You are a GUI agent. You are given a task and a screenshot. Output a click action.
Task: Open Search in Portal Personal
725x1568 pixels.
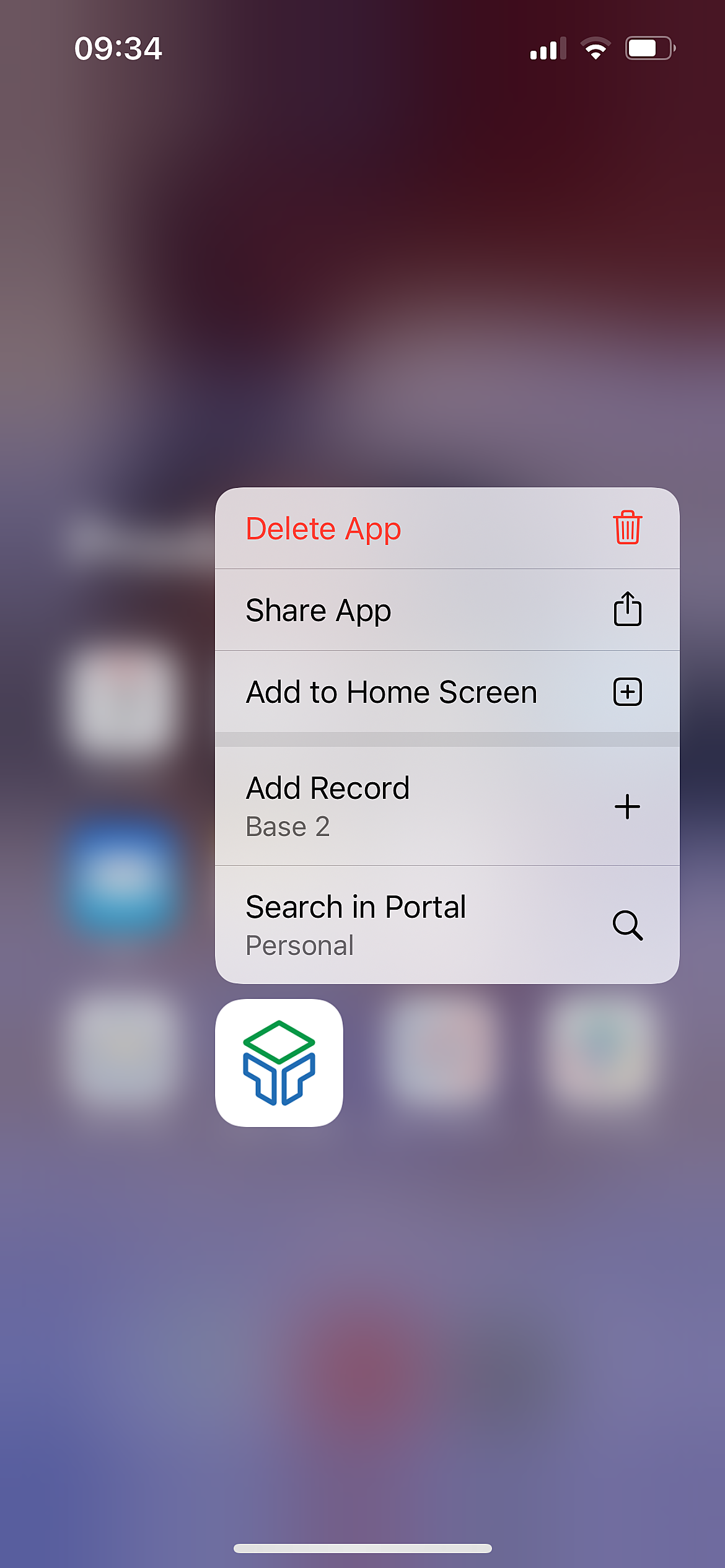446,925
